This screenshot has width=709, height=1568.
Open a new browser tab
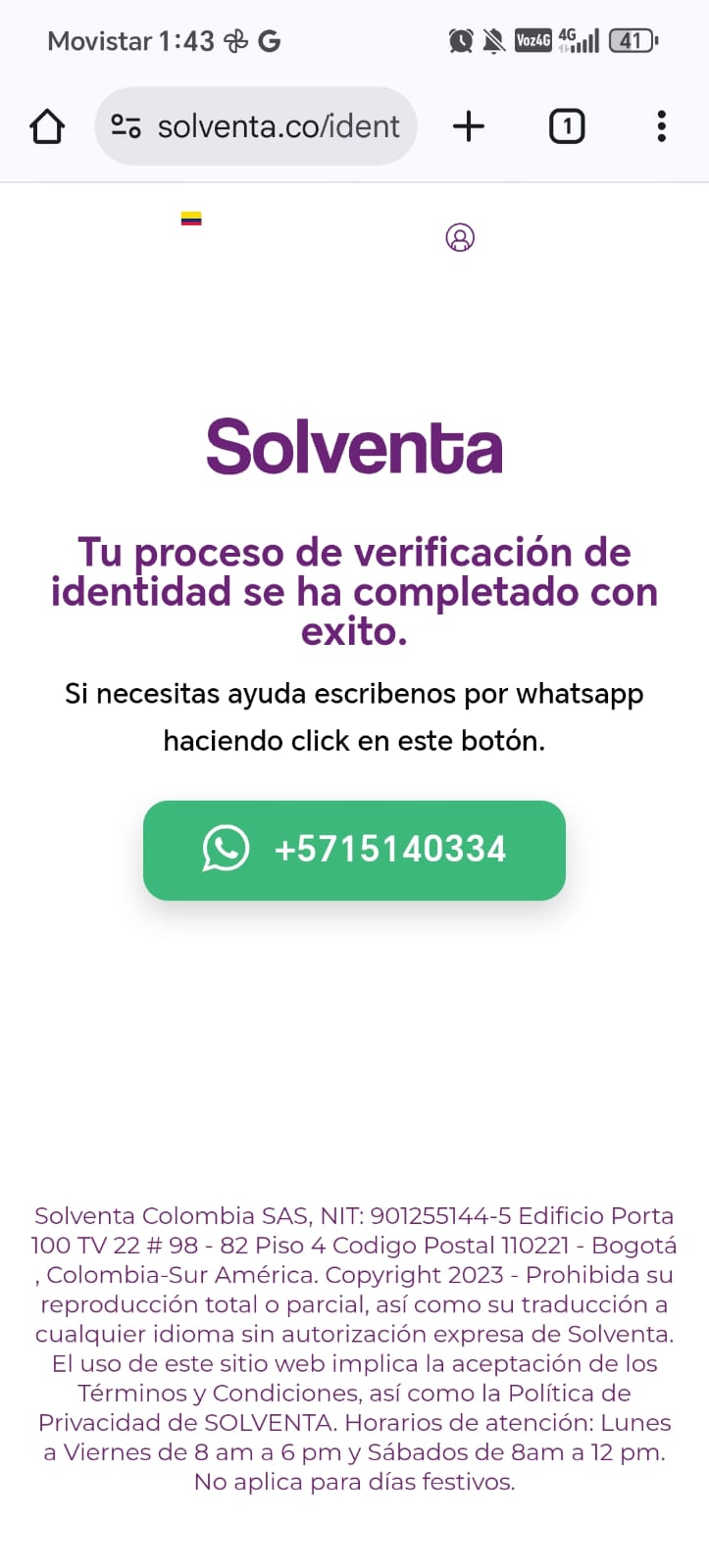pos(469,126)
